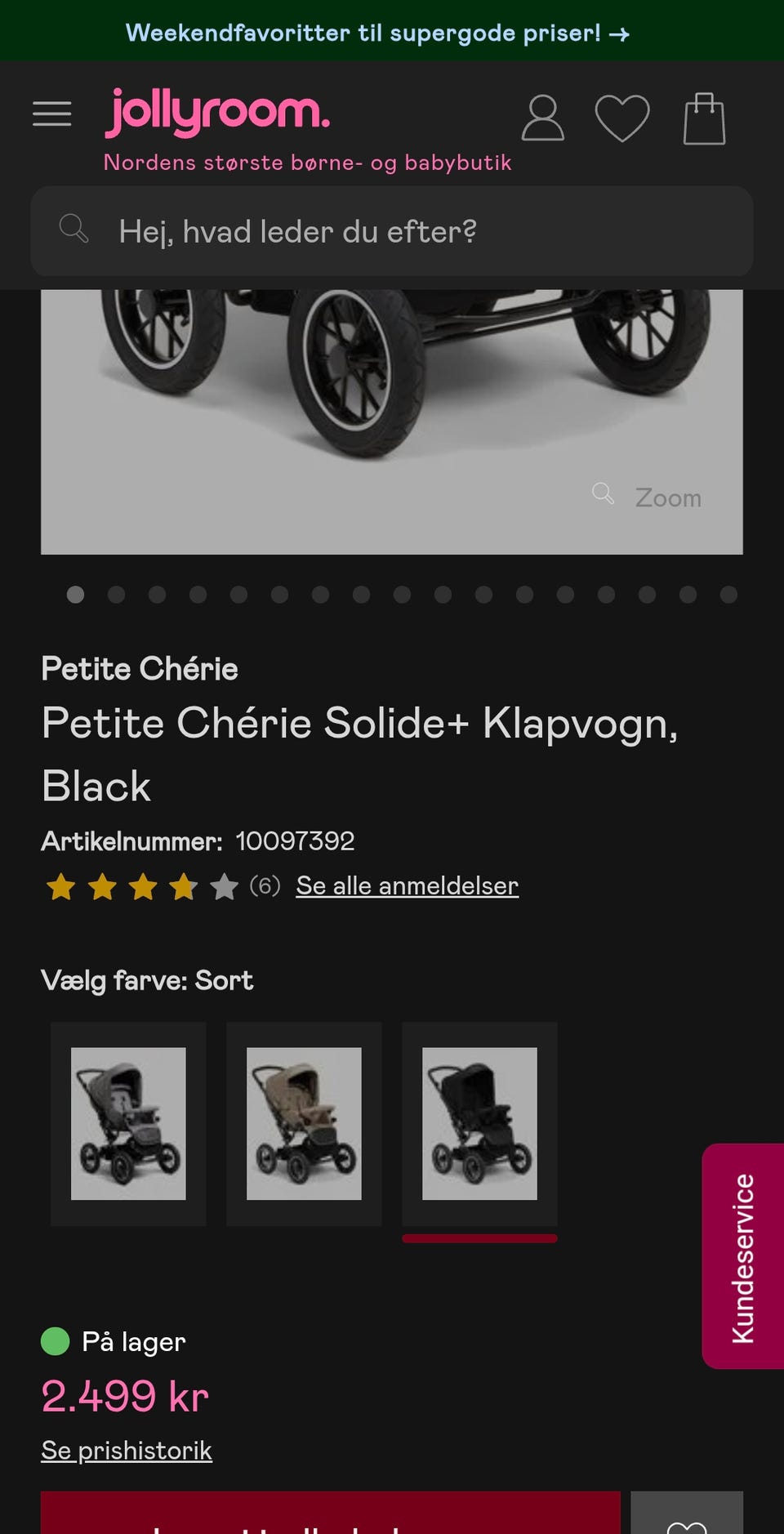Select the beige stroller color variant

304,1123
